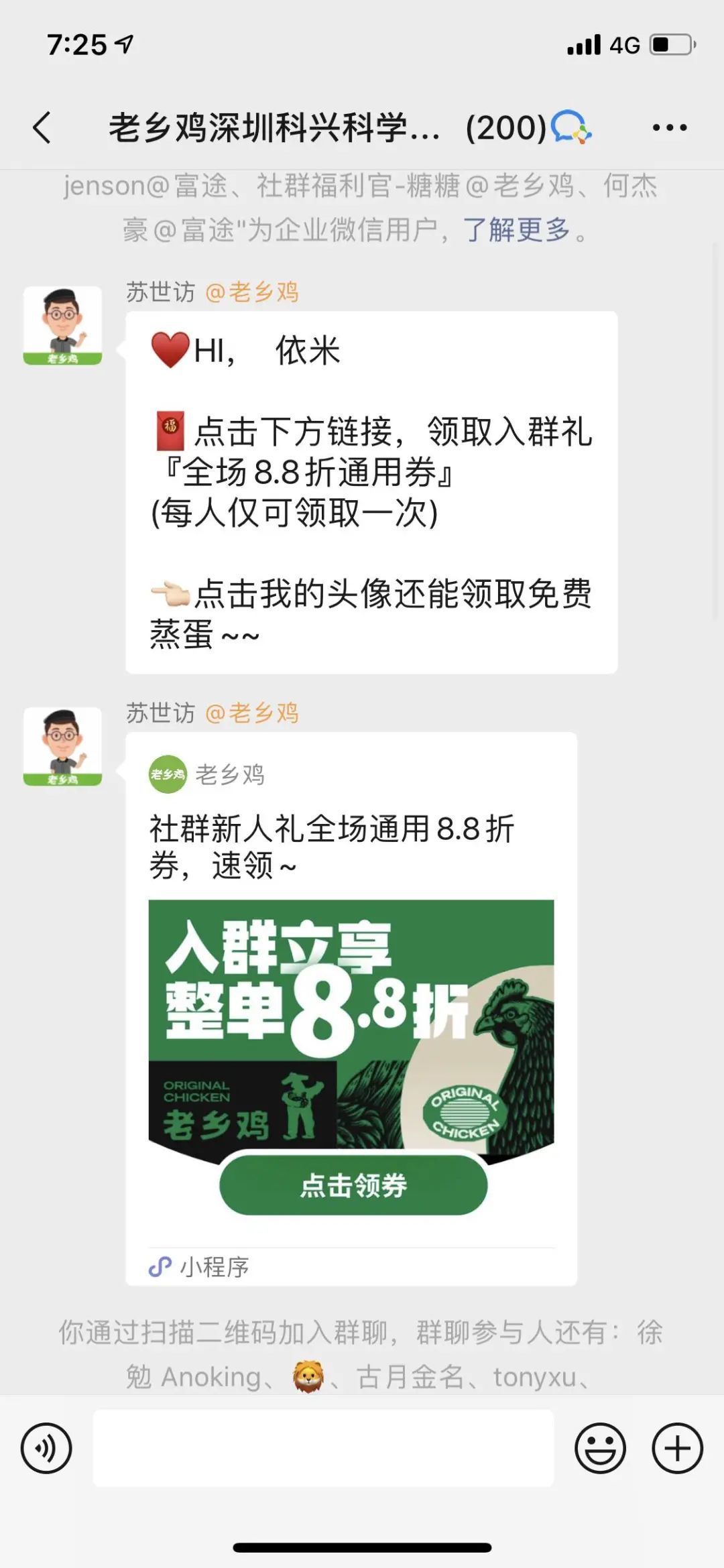This screenshot has width=724, height=1568.
Task: Switch to voice message input
Action: tap(46, 1448)
